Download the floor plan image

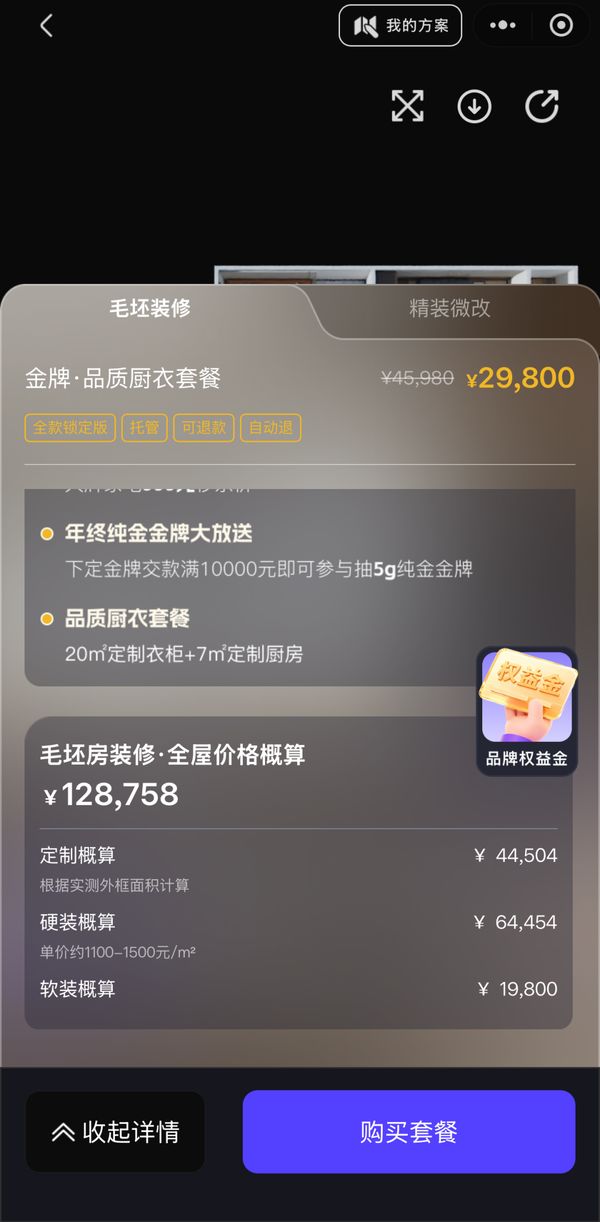point(474,106)
